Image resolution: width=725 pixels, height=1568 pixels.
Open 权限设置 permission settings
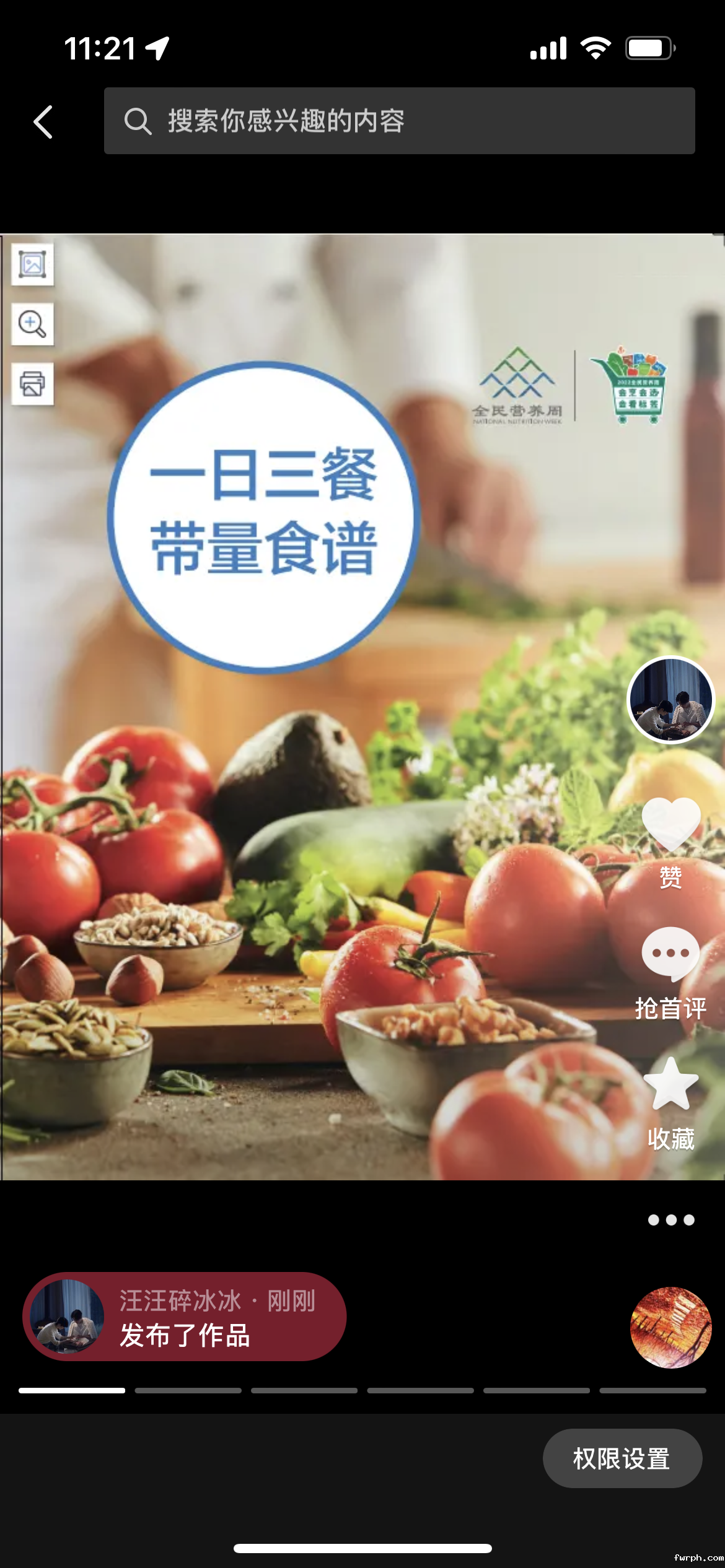click(x=622, y=1458)
